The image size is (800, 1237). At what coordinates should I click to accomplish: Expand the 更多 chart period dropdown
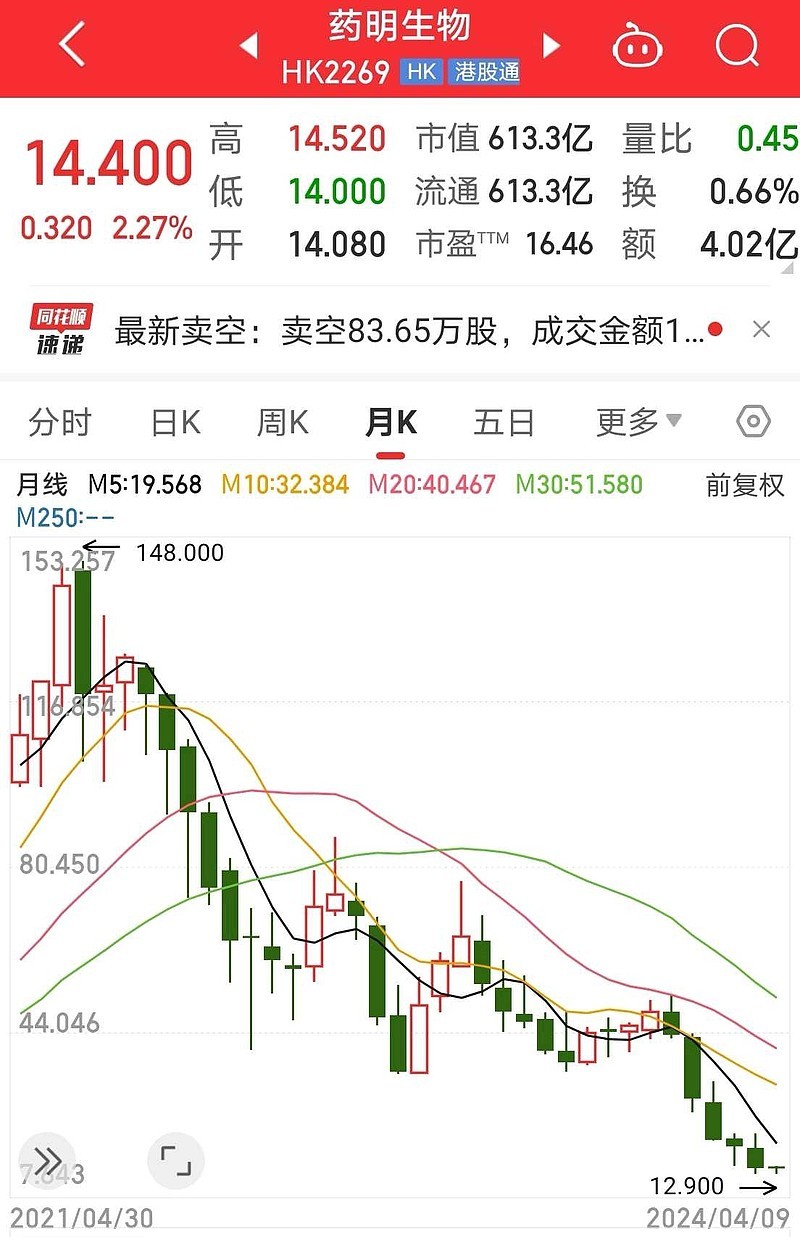[639, 423]
